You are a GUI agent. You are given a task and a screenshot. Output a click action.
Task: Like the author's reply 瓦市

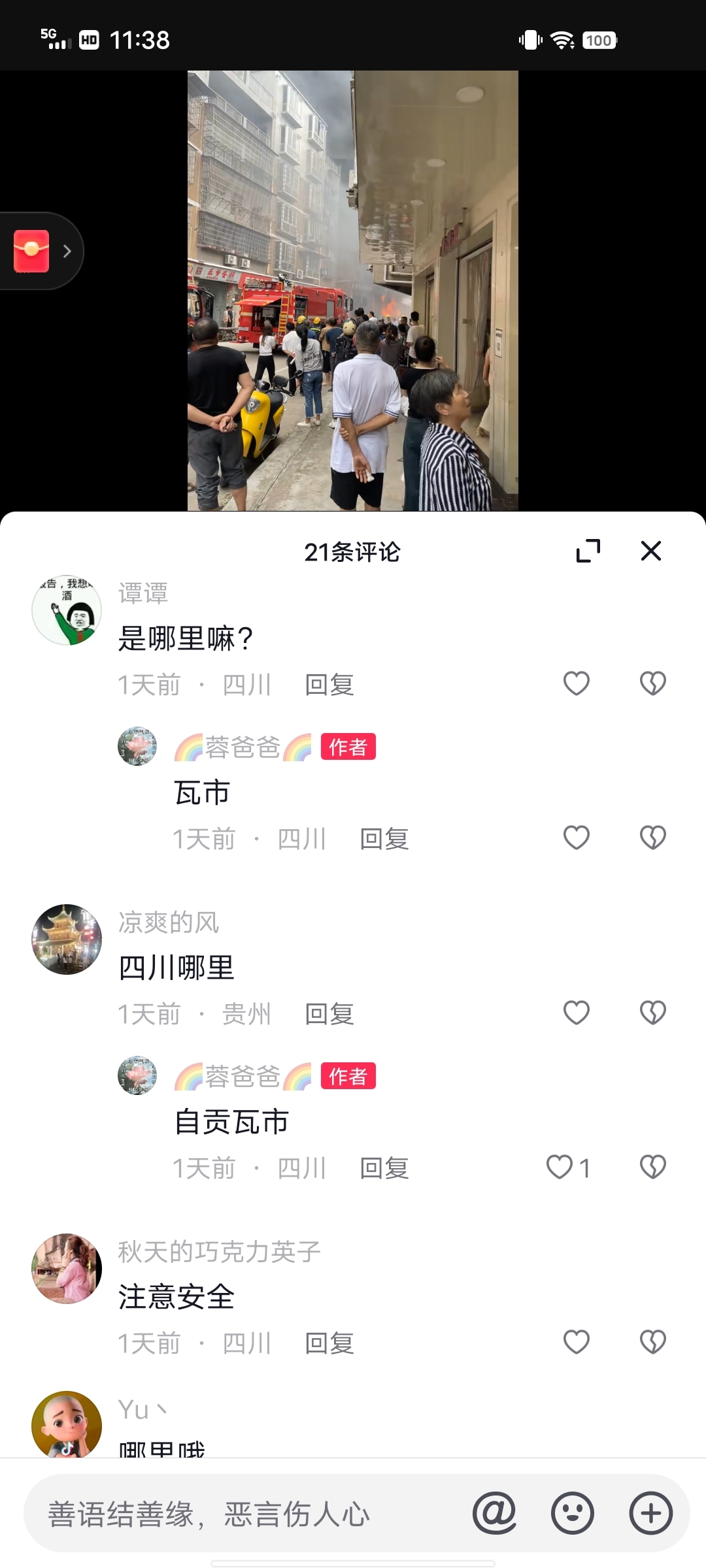click(x=576, y=838)
